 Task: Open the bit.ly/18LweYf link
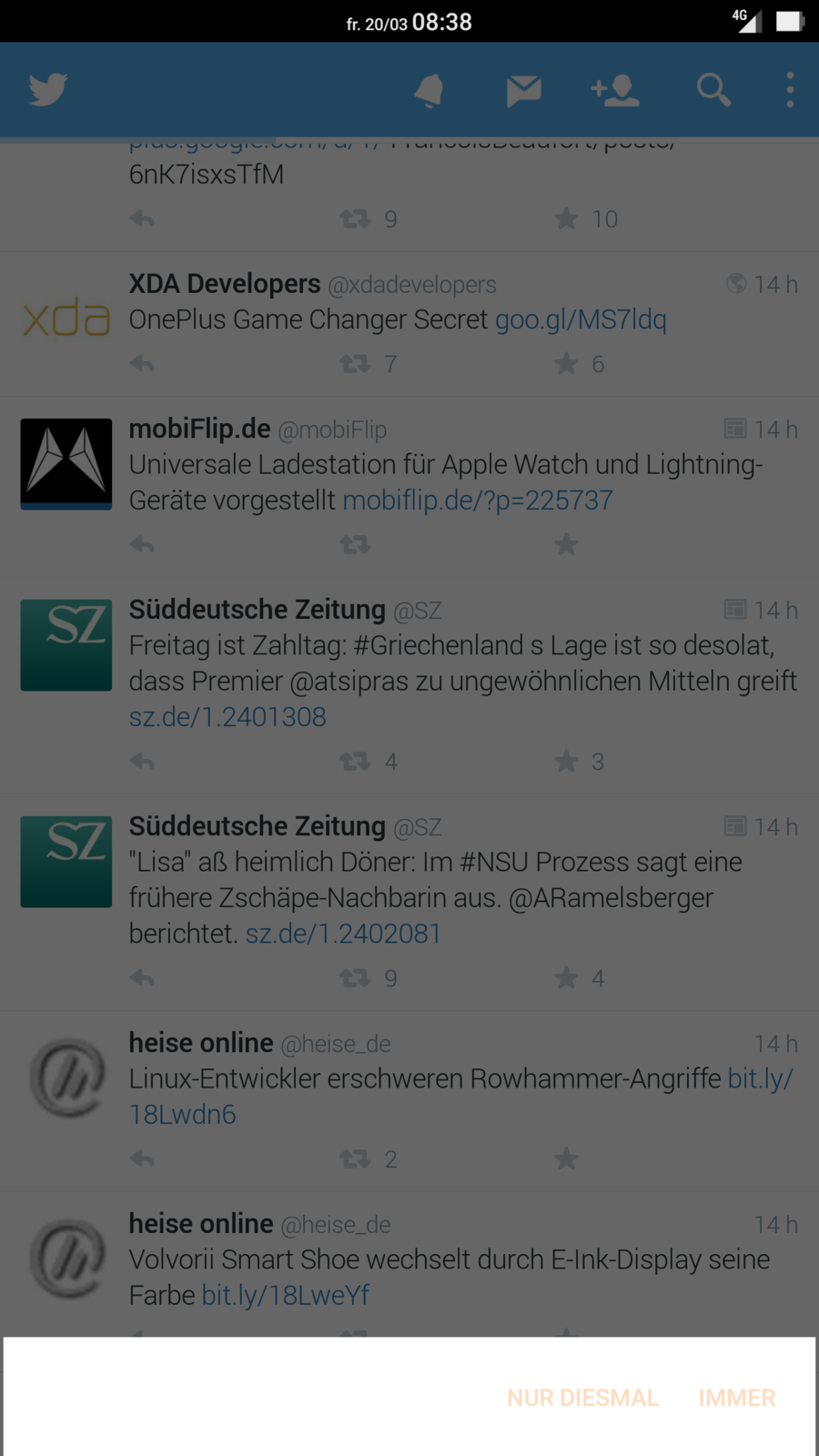[286, 1296]
